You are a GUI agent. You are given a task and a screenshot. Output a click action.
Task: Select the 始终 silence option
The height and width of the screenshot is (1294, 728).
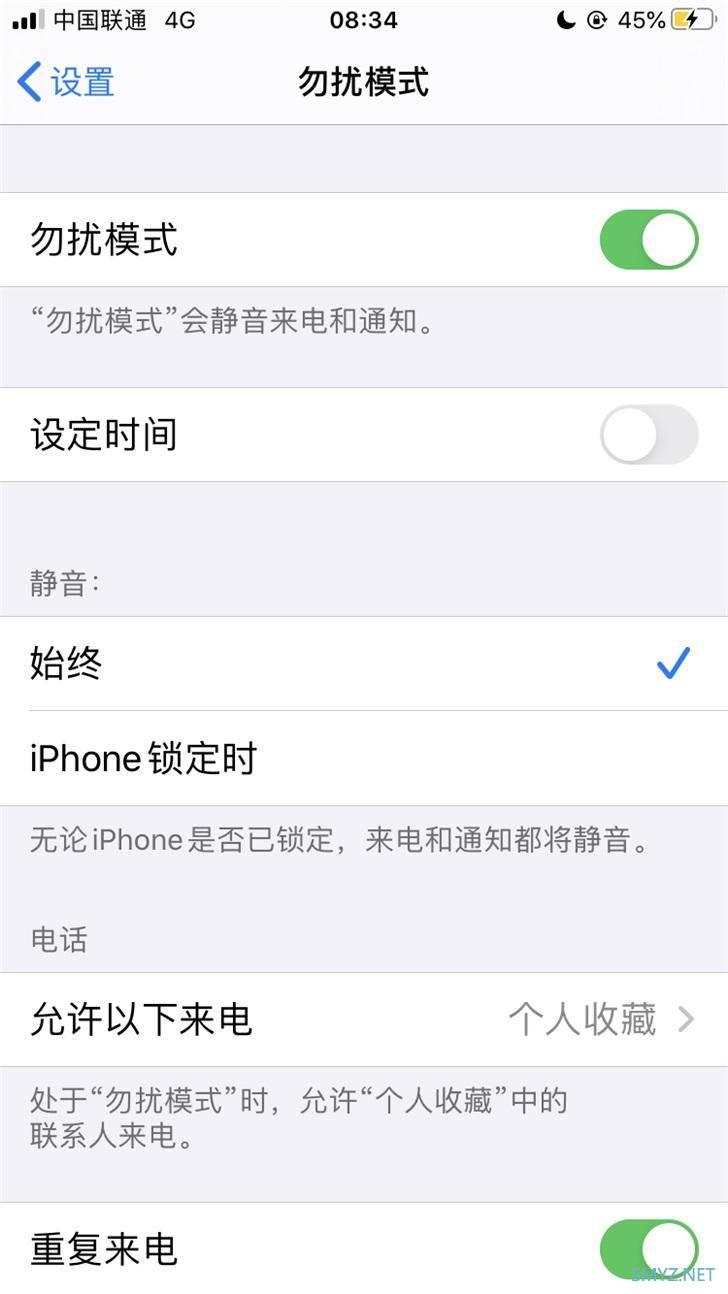[363, 663]
